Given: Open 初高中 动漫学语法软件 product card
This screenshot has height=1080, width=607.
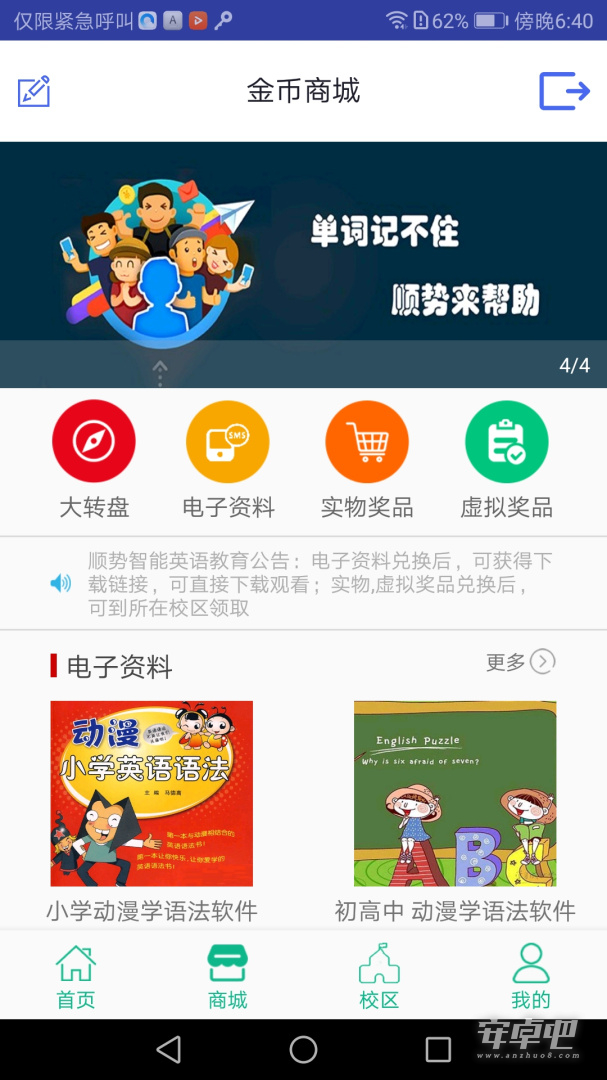Looking at the screenshot, I should click(x=455, y=812).
